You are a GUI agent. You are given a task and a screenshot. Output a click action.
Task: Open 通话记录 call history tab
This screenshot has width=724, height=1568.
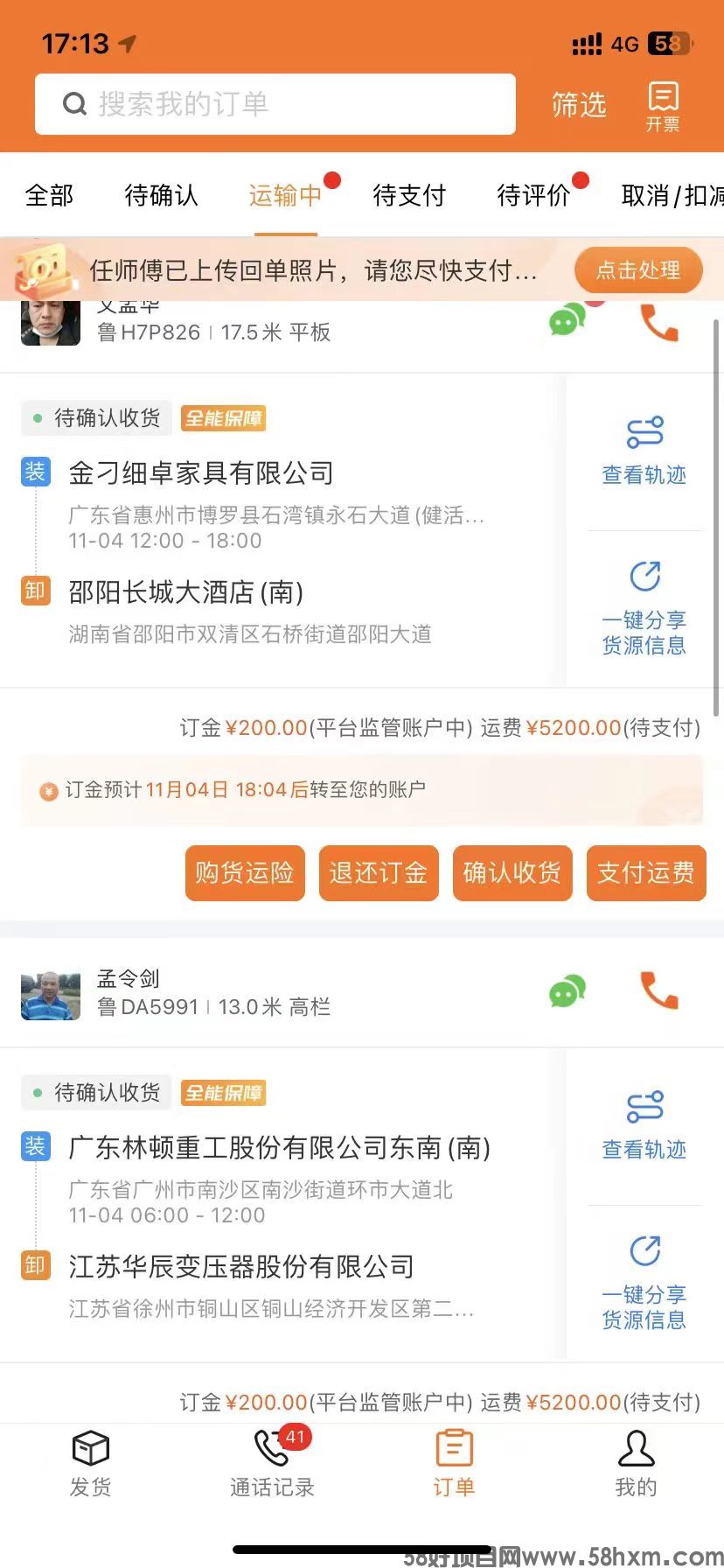pyautogui.click(x=272, y=1464)
